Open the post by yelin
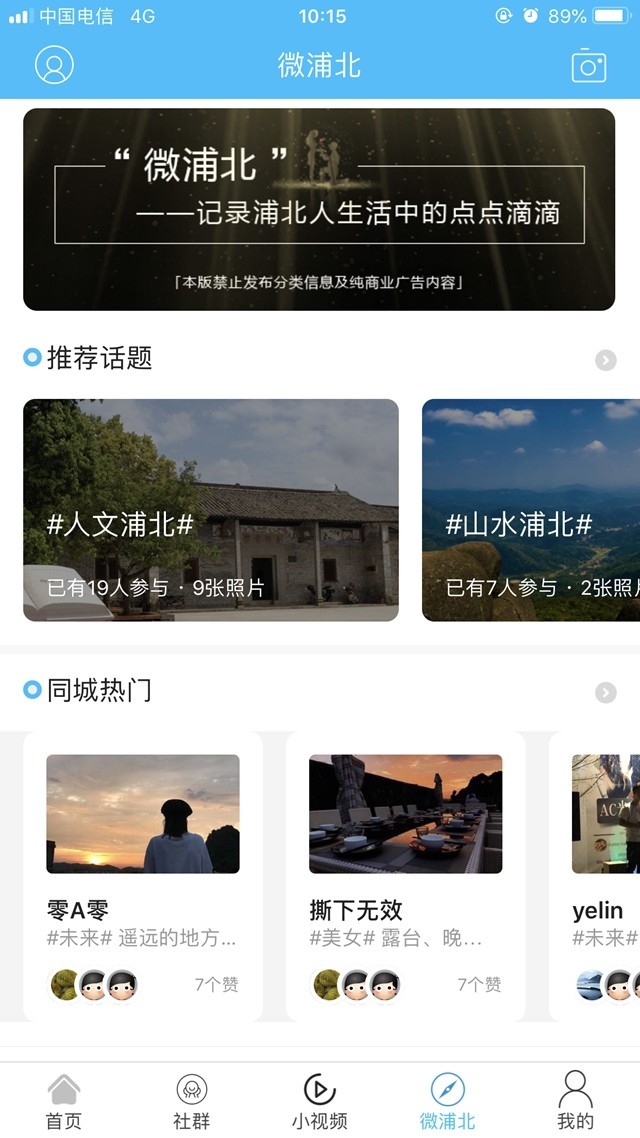 coord(600,875)
